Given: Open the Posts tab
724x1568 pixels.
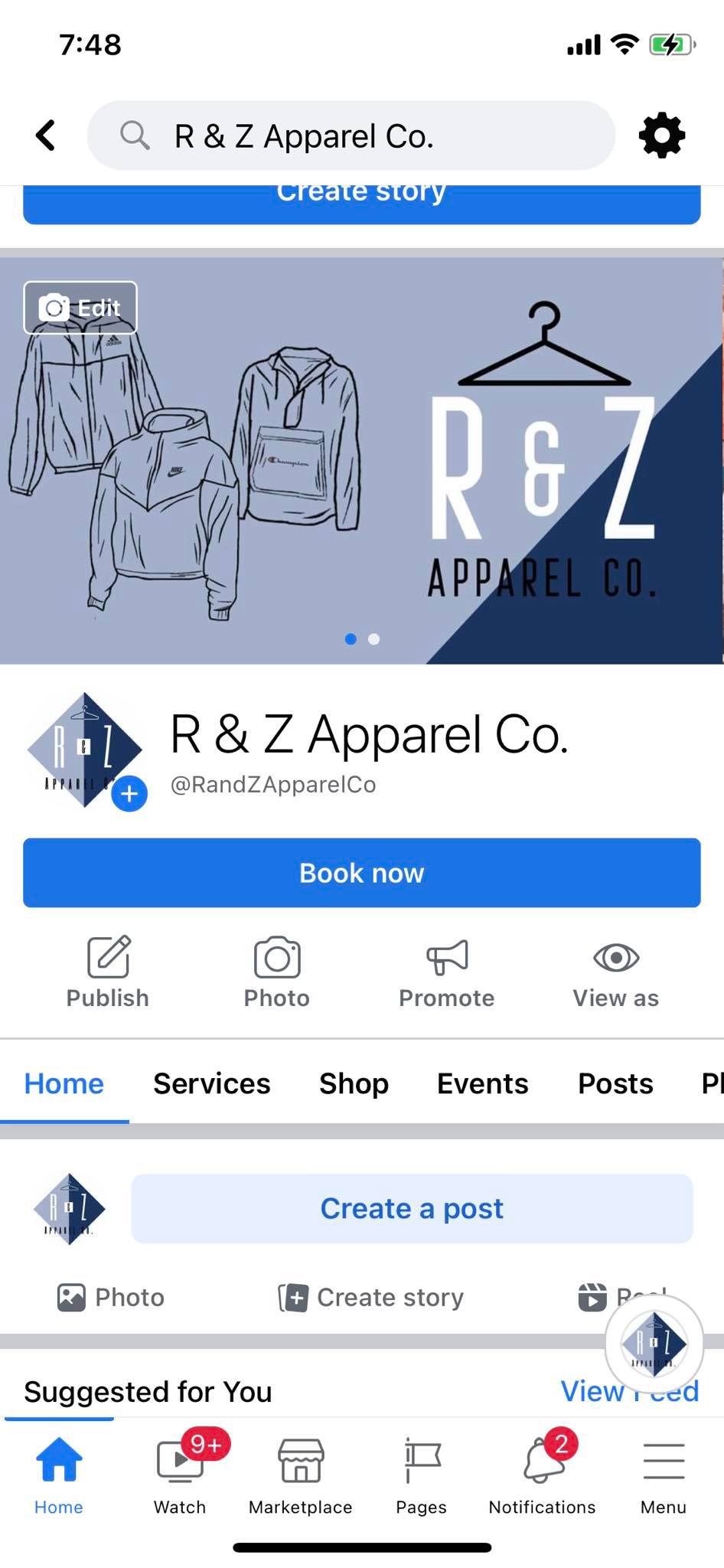Looking at the screenshot, I should [x=615, y=1083].
